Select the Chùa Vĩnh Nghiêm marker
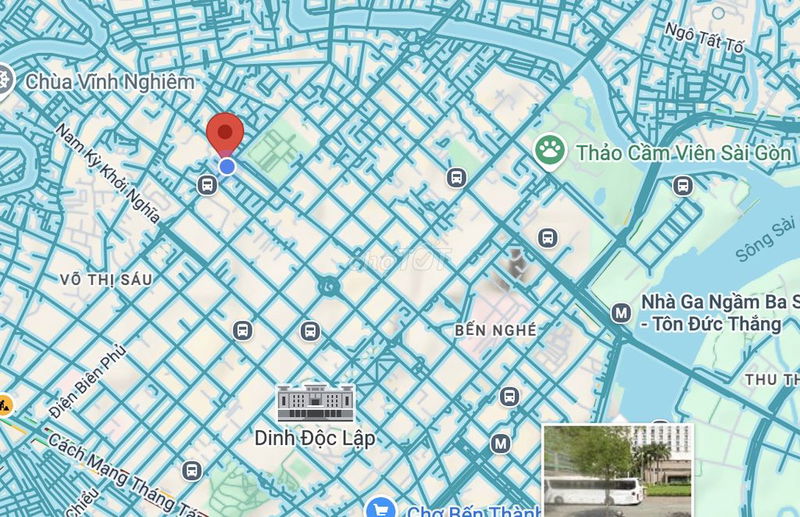The image size is (800, 517). 5,80
